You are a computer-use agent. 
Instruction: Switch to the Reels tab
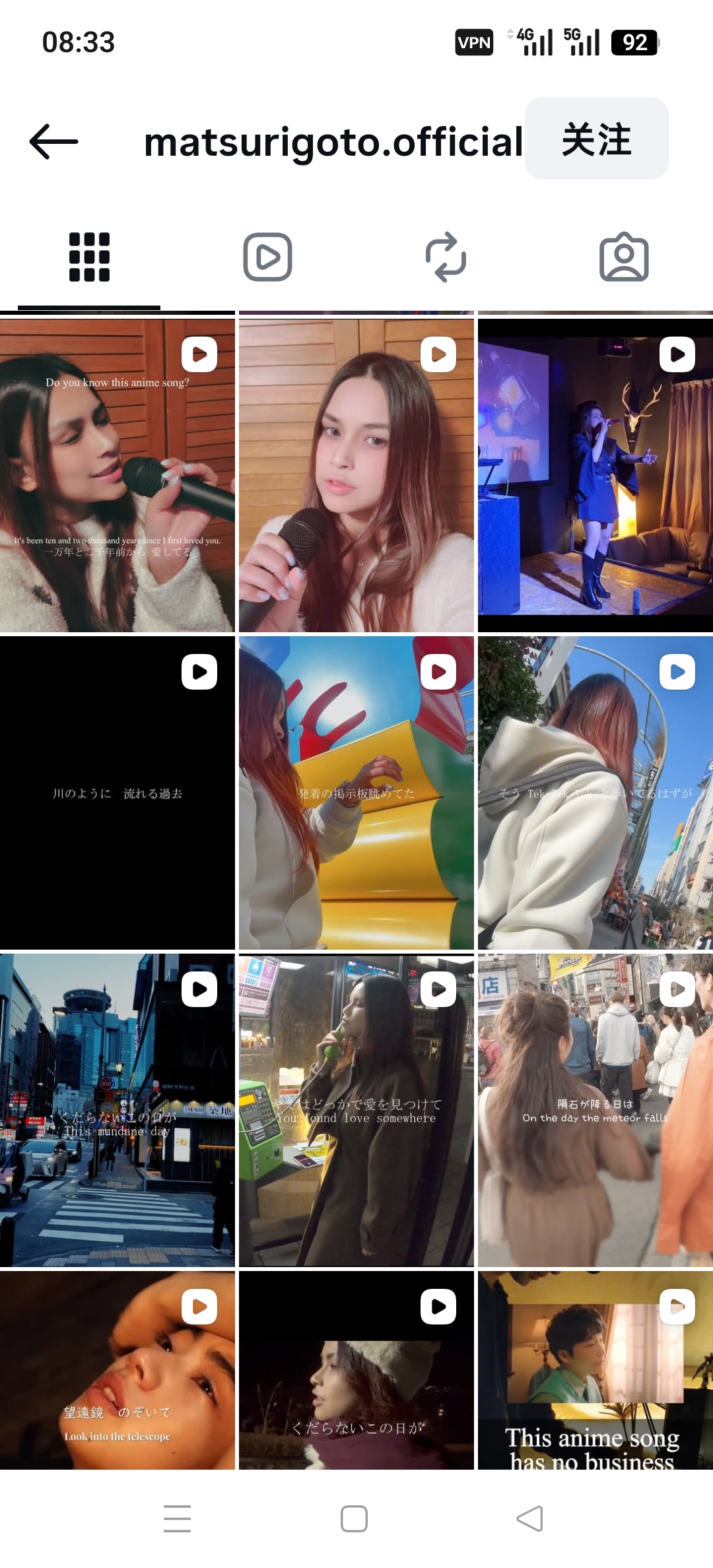[x=267, y=257]
